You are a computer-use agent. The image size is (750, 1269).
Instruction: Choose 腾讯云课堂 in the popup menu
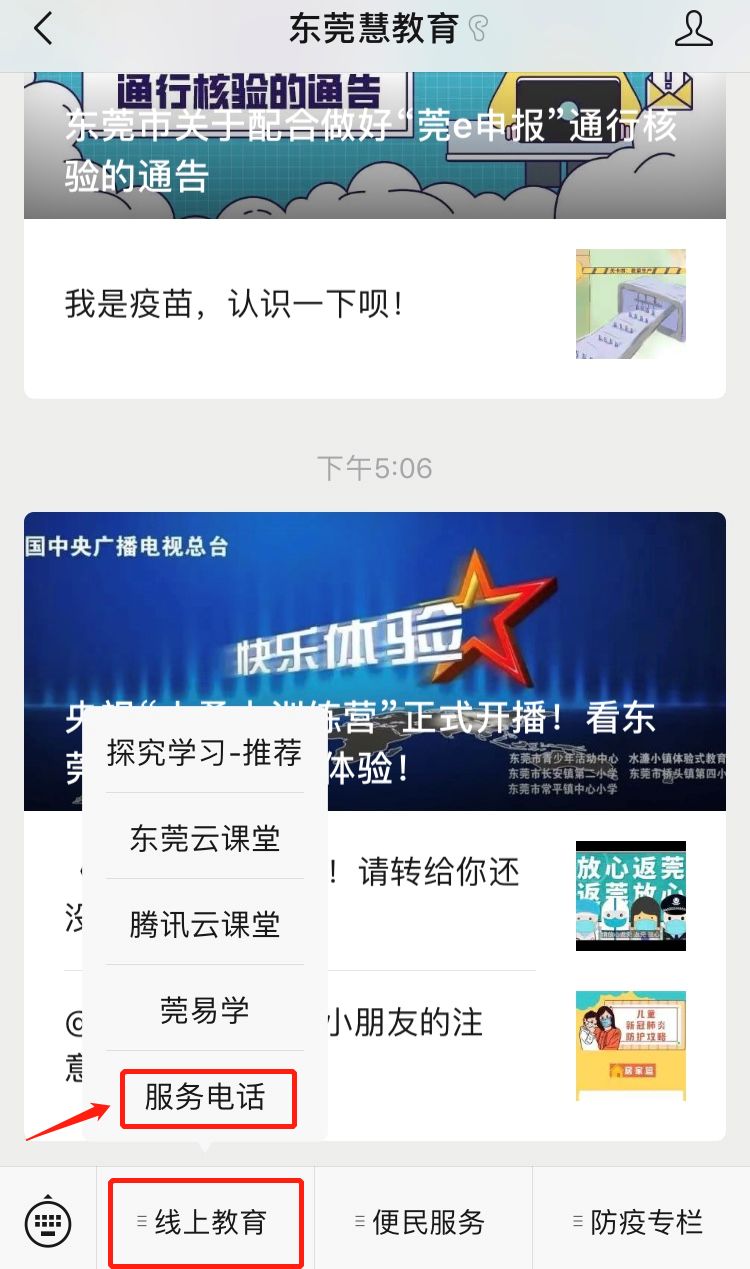[x=204, y=924]
